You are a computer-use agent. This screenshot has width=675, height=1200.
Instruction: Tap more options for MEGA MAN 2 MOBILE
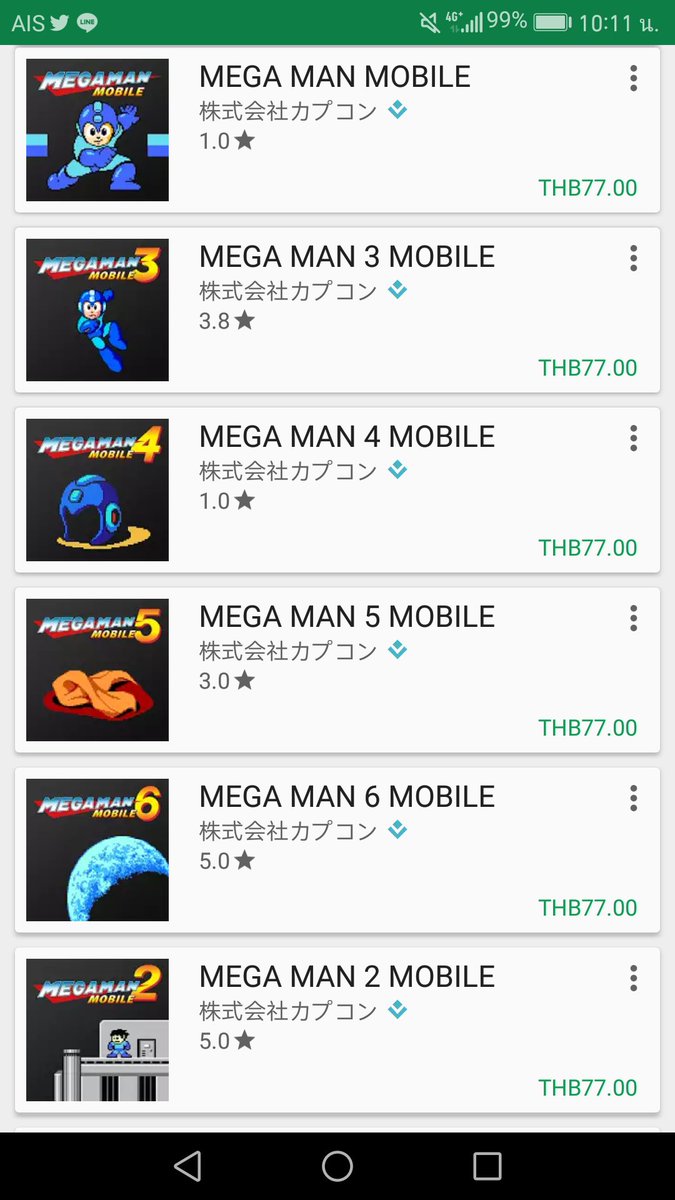(633, 978)
